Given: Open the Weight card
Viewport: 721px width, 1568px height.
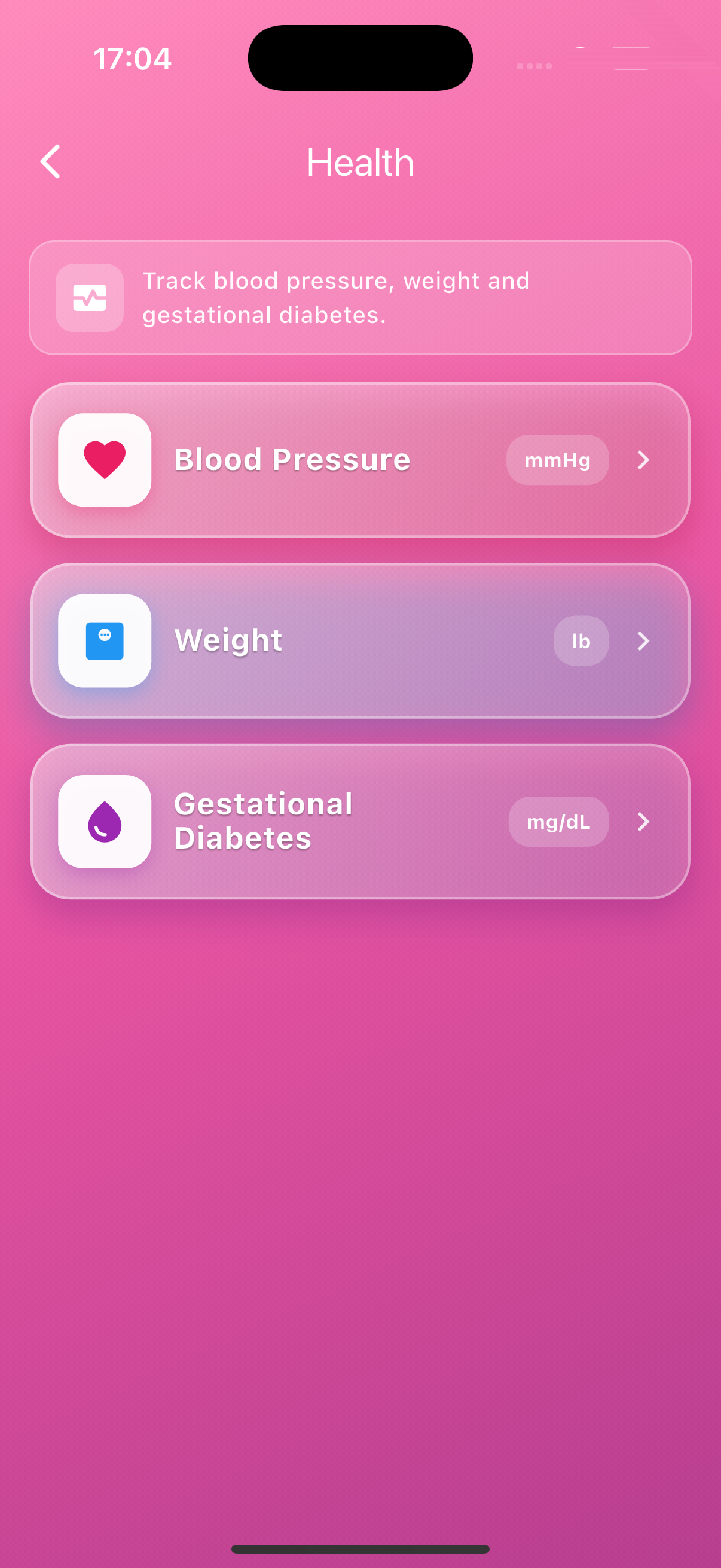Looking at the screenshot, I should tap(360, 640).
